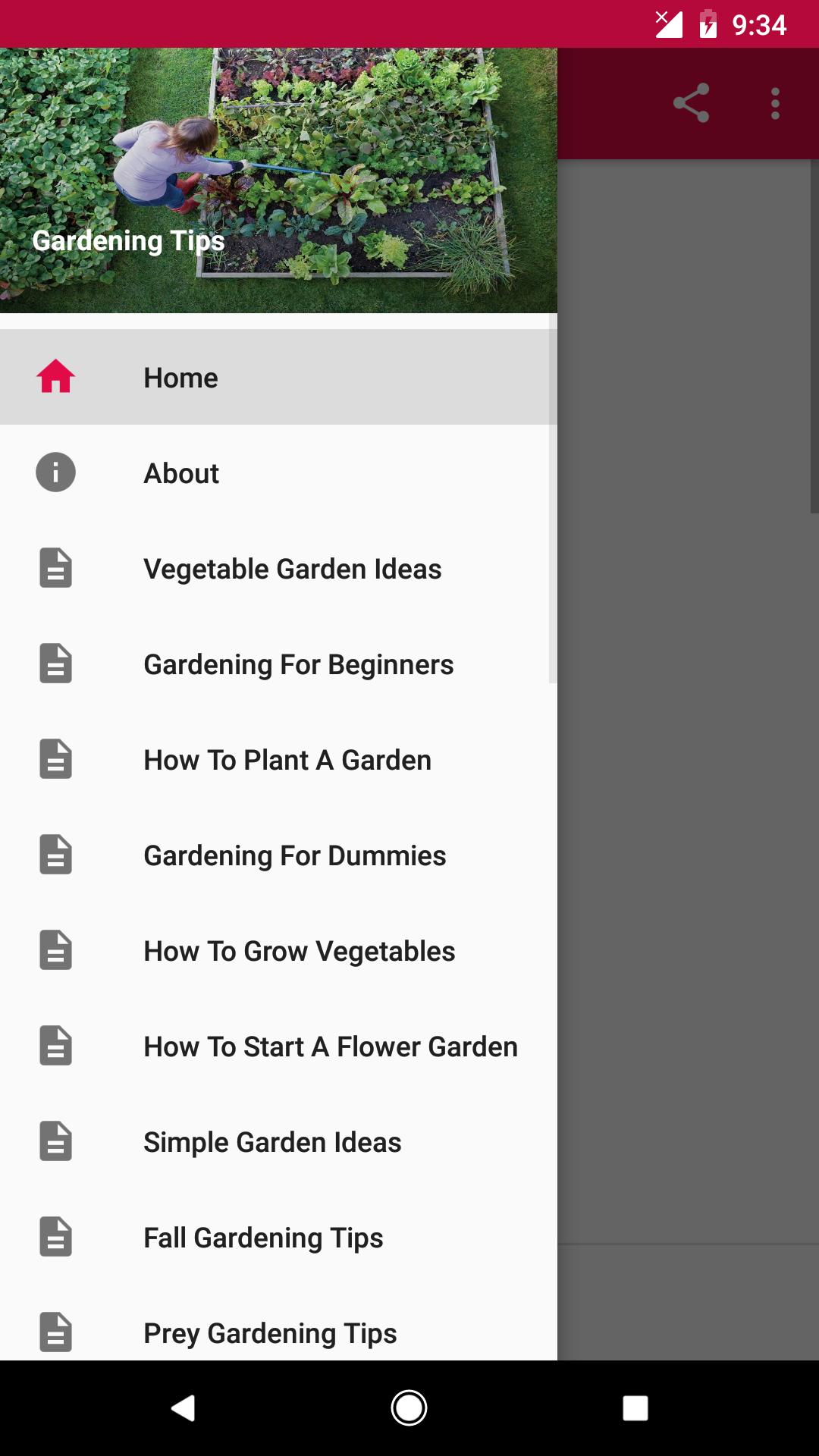Tap the document icon beside Prey Gardening Tips
Viewport: 819px width, 1456px height.
pyautogui.click(x=55, y=1333)
